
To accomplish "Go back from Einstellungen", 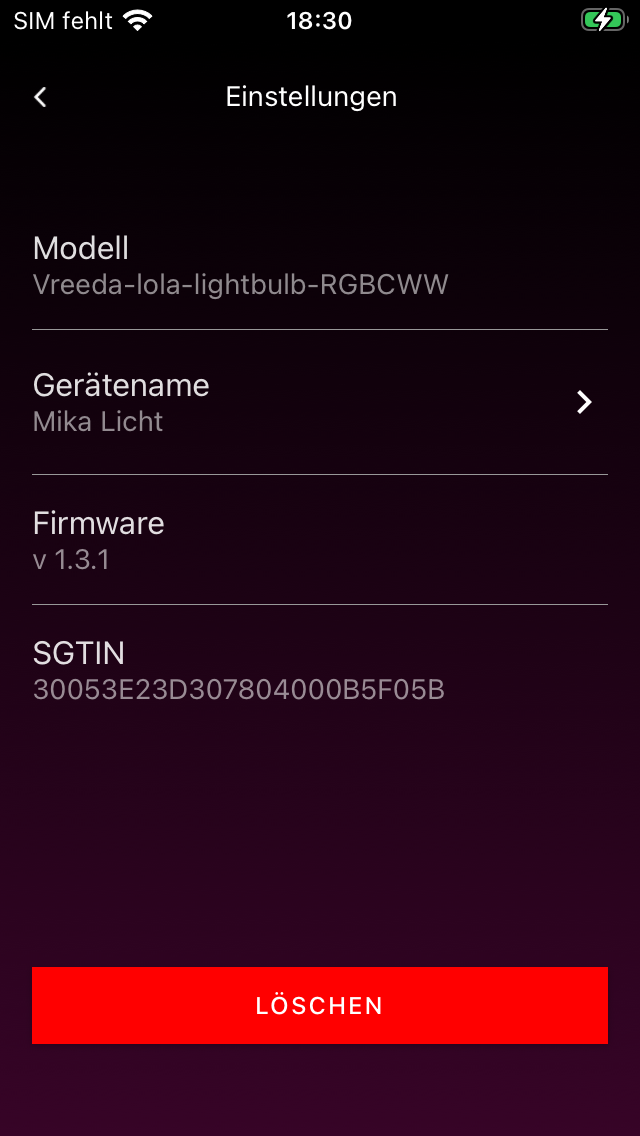I will point(40,97).
